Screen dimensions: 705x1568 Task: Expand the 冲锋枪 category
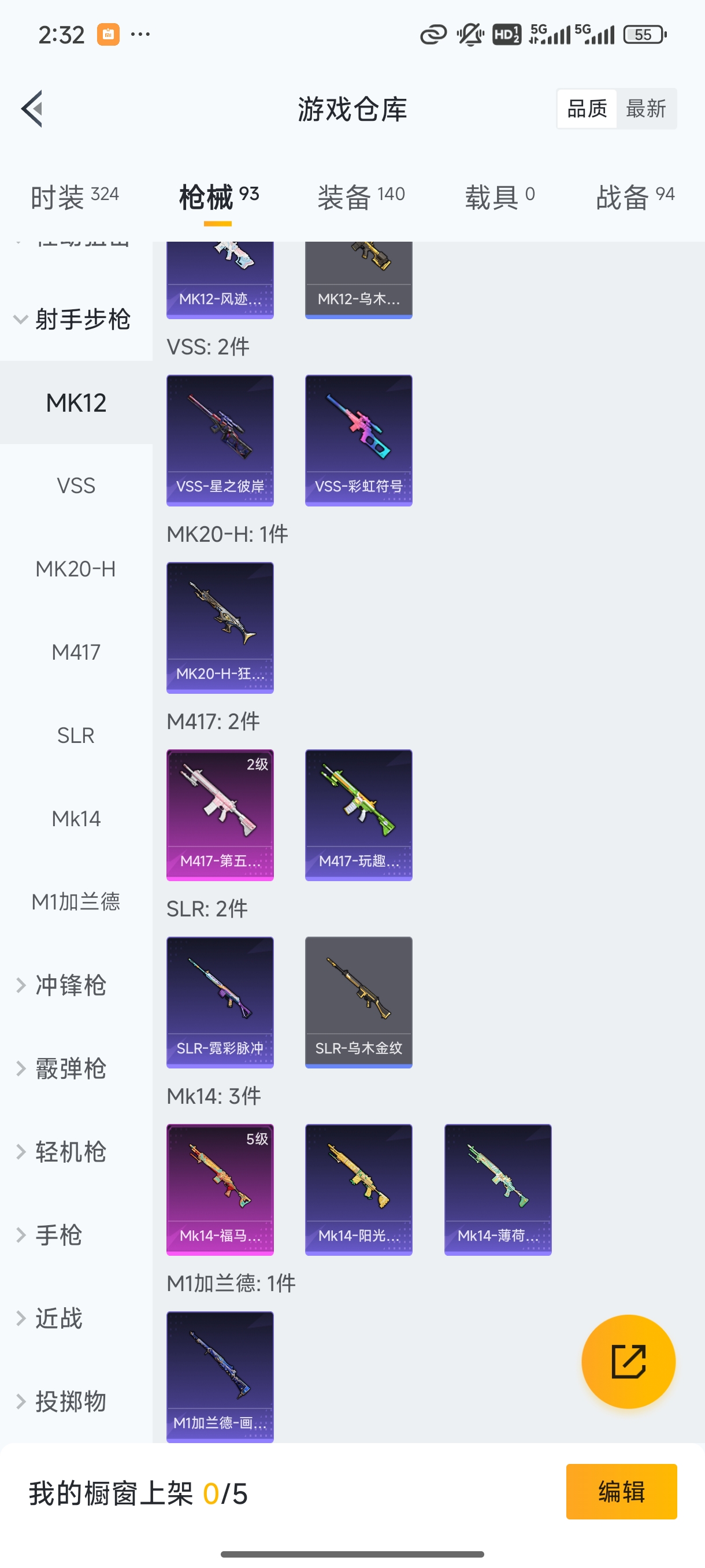pyautogui.click(x=70, y=985)
